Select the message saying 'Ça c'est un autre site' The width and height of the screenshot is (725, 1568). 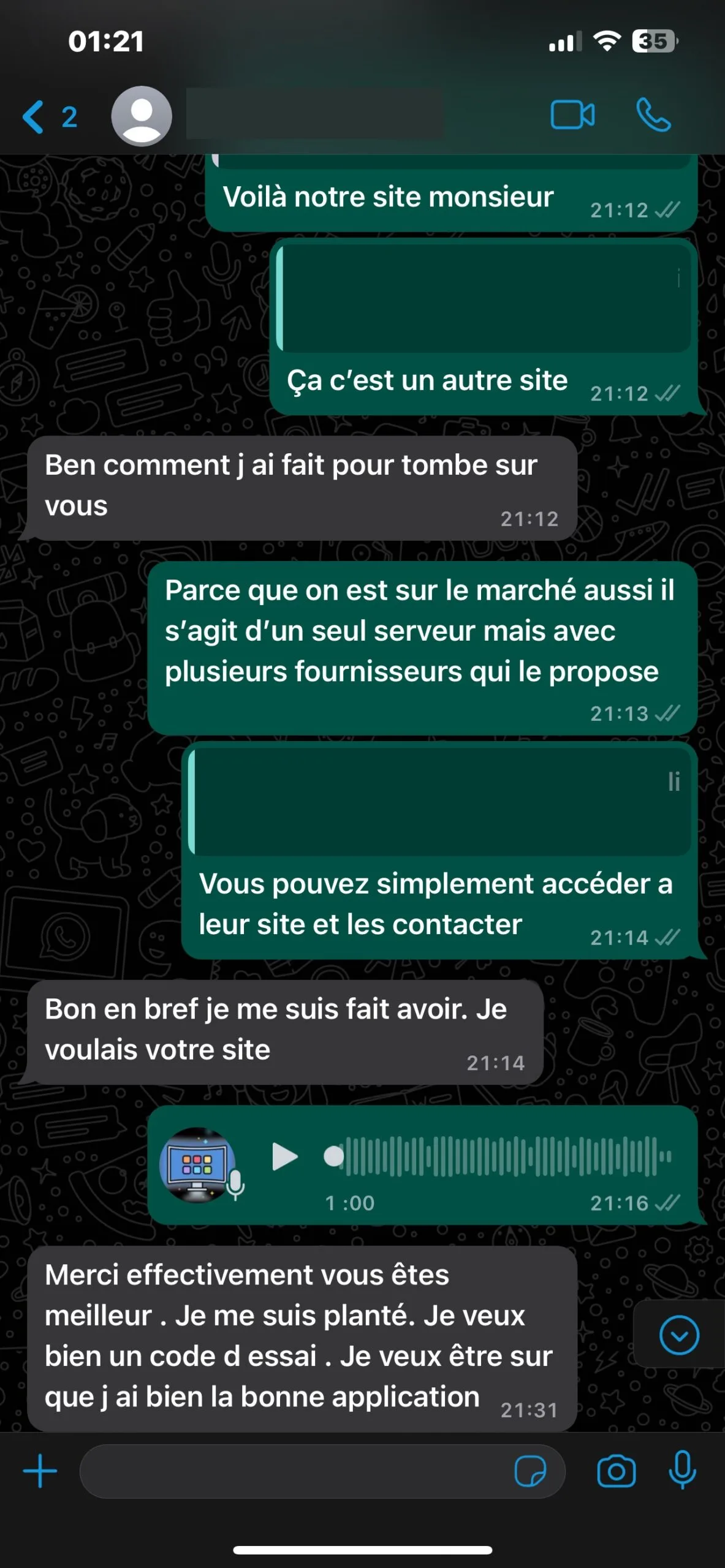click(429, 380)
